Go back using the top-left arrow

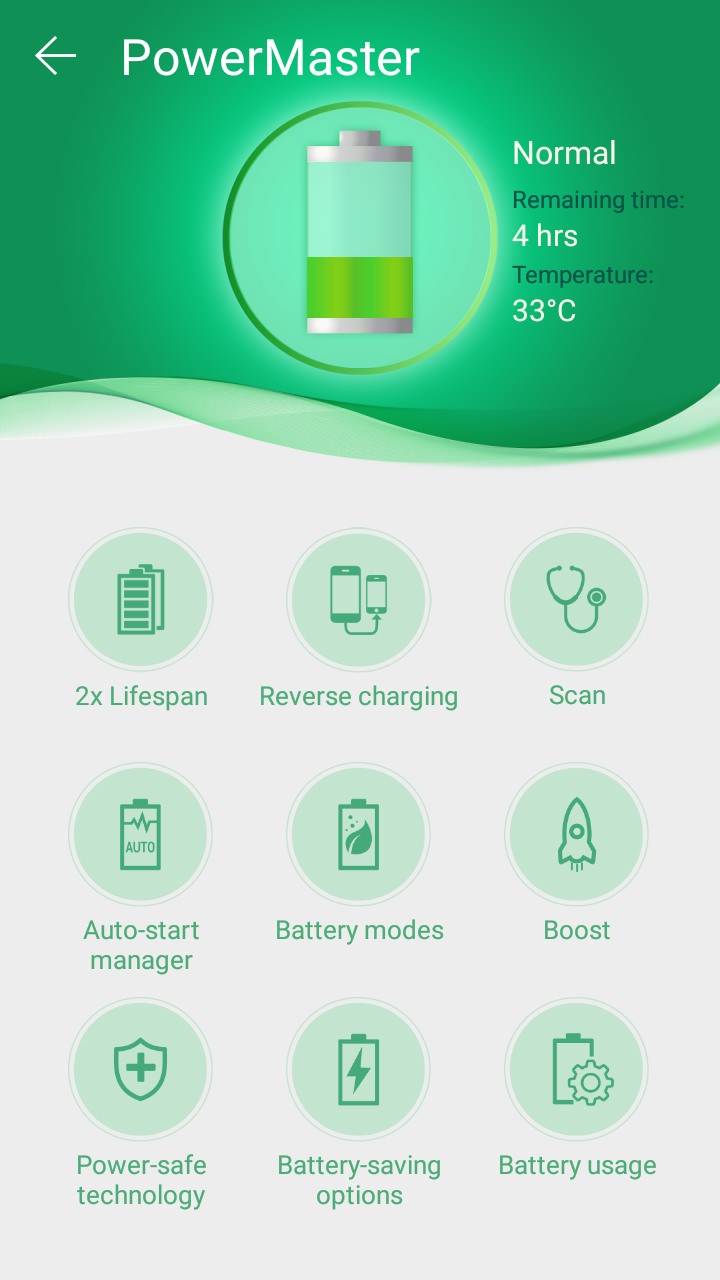(56, 57)
